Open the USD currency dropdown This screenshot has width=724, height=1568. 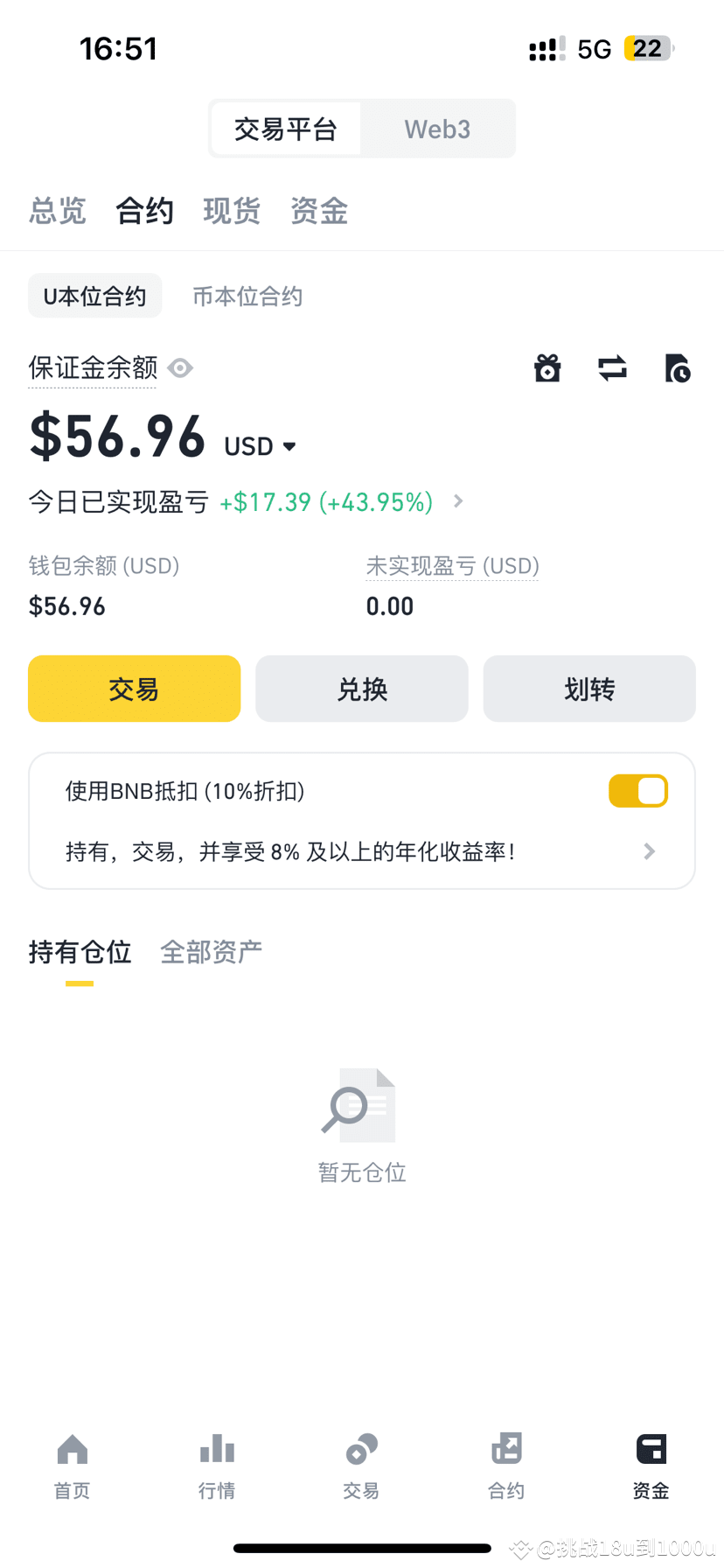[261, 447]
